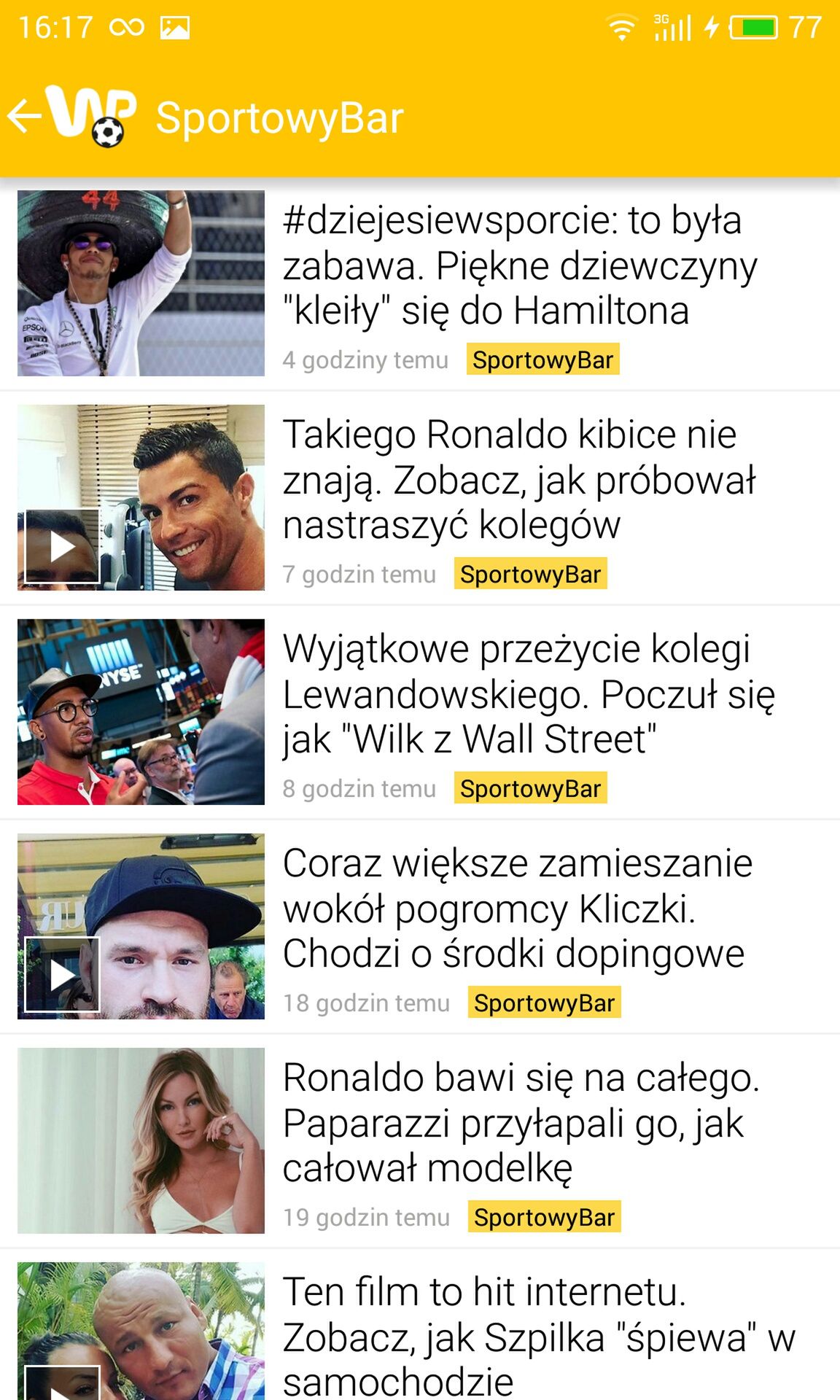Screen dimensions: 840x1400
Task: Go back using the arrow in header
Action: point(25,117)
